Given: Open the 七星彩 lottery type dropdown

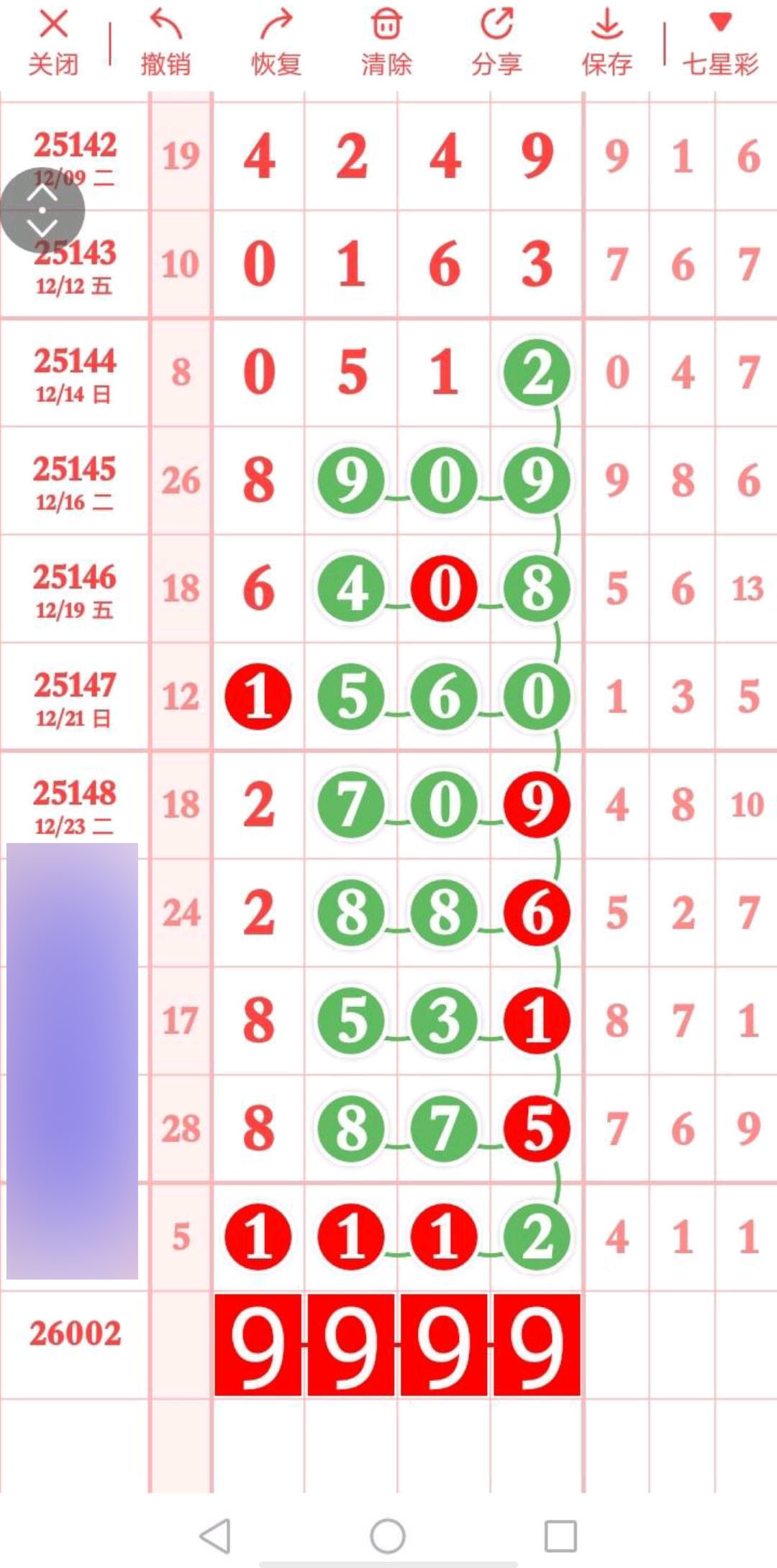Looking at the screenshot, I should (x=720, y=43).
